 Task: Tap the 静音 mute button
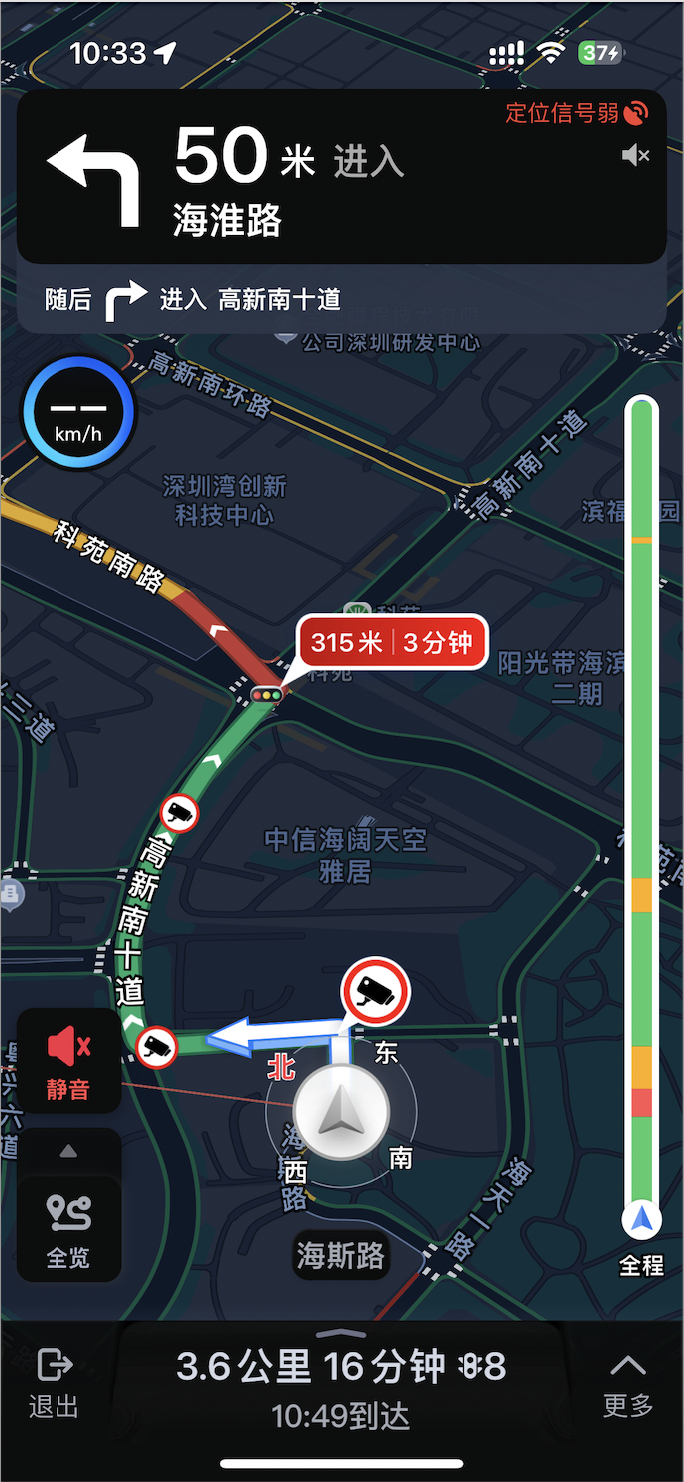point(68,1060)
